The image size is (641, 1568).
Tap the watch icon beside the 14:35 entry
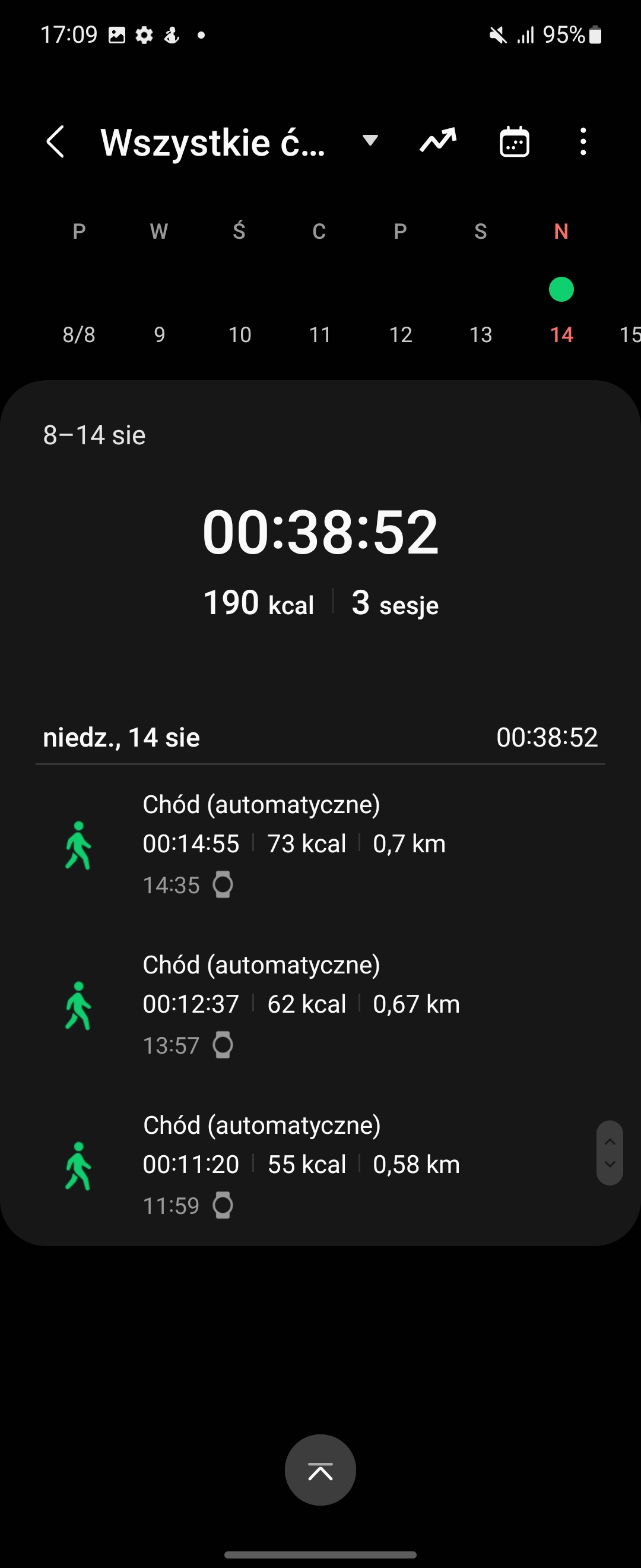pos(223,885)
